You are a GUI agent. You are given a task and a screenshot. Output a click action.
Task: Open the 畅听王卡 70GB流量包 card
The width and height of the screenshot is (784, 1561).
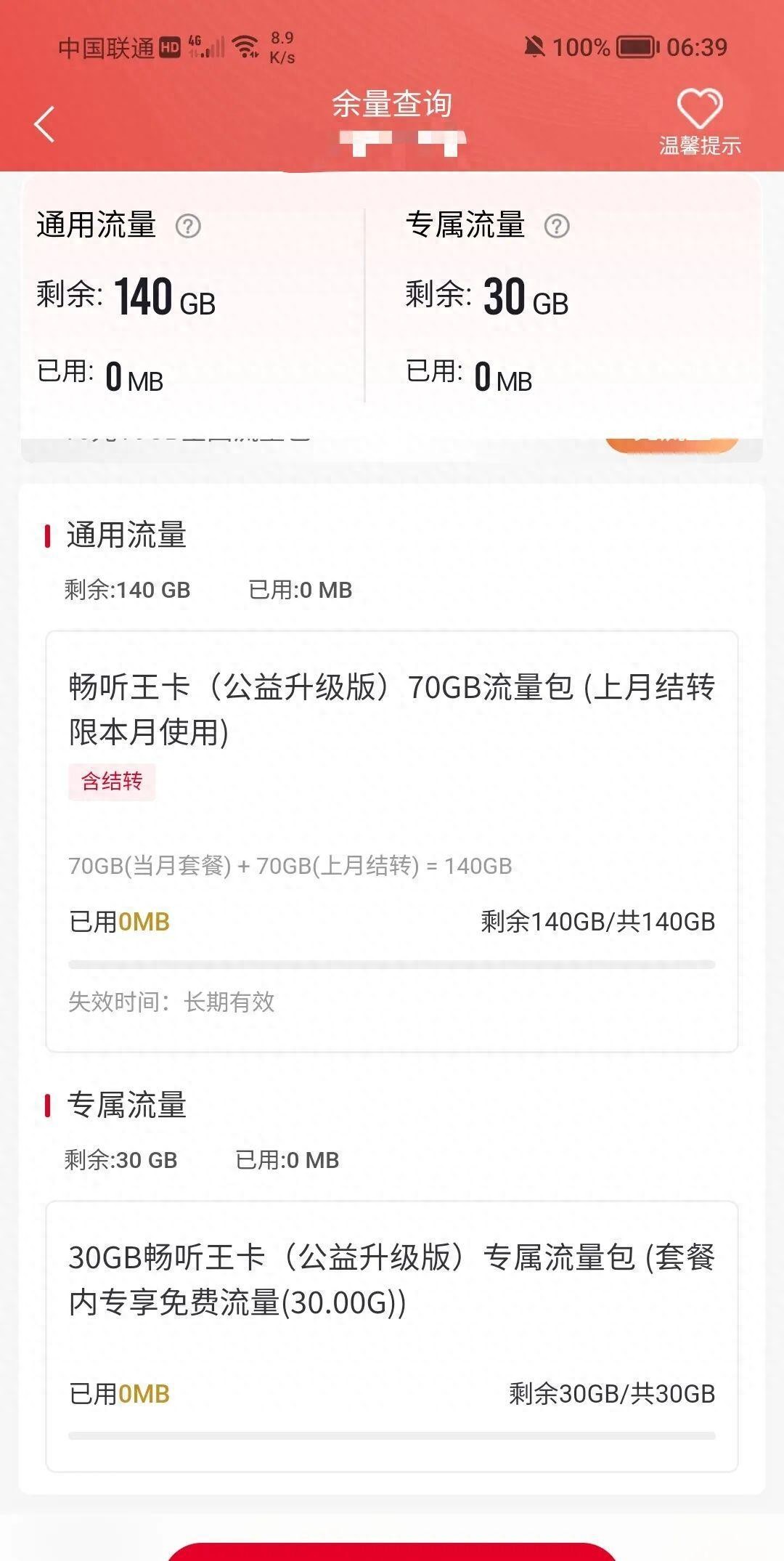[x=392, y=841]
